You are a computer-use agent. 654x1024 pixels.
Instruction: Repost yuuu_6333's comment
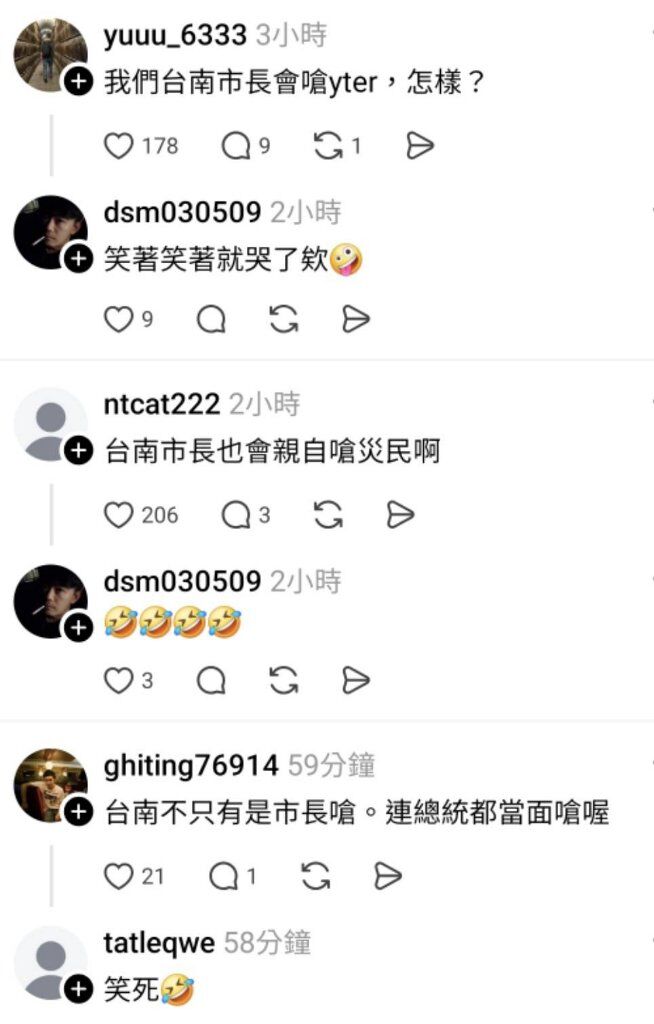327,146
